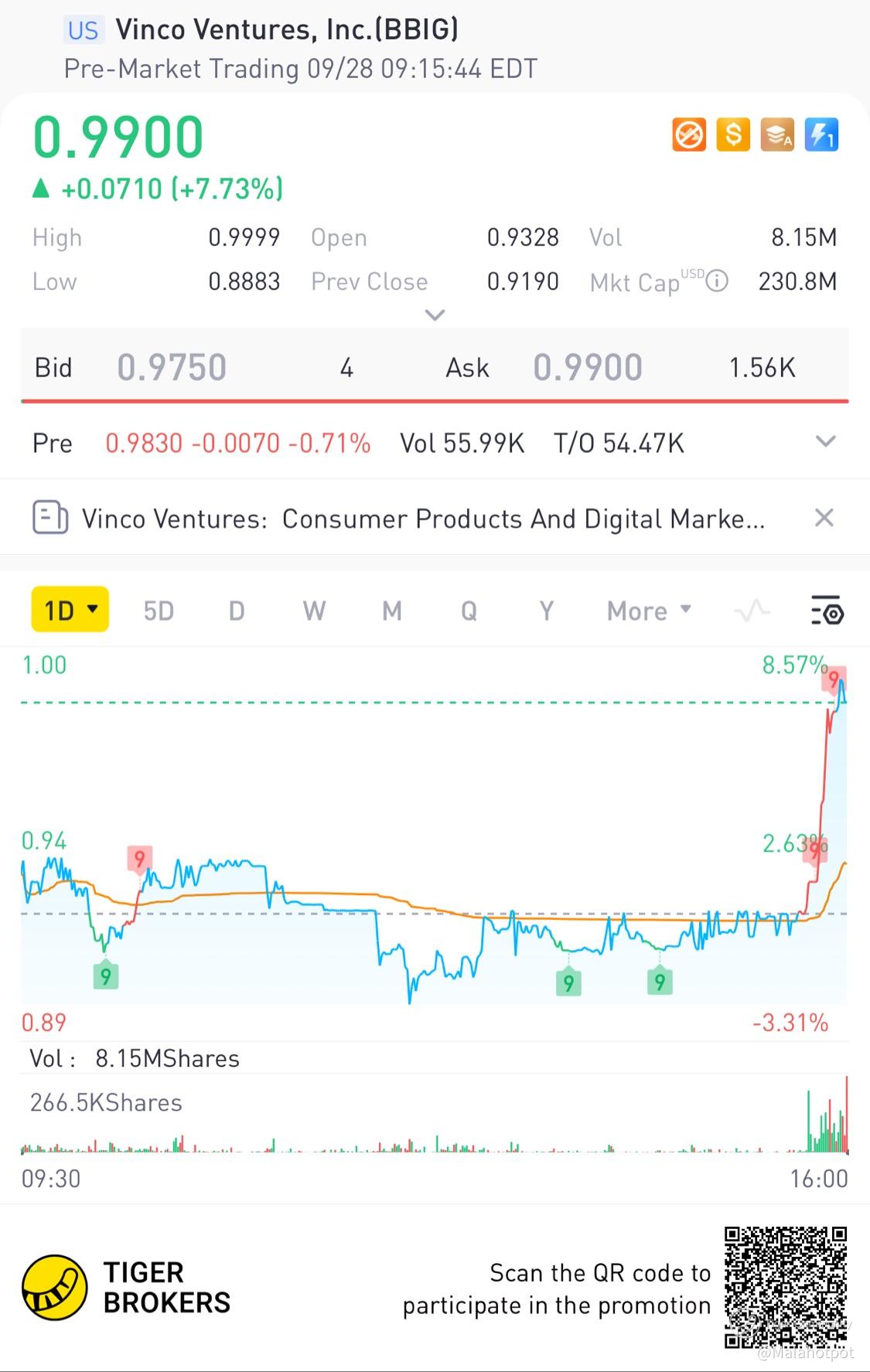
Task: Dismiss the Vinco Ventures news banner
Action: pyautogui.click(x=824, y=518)
